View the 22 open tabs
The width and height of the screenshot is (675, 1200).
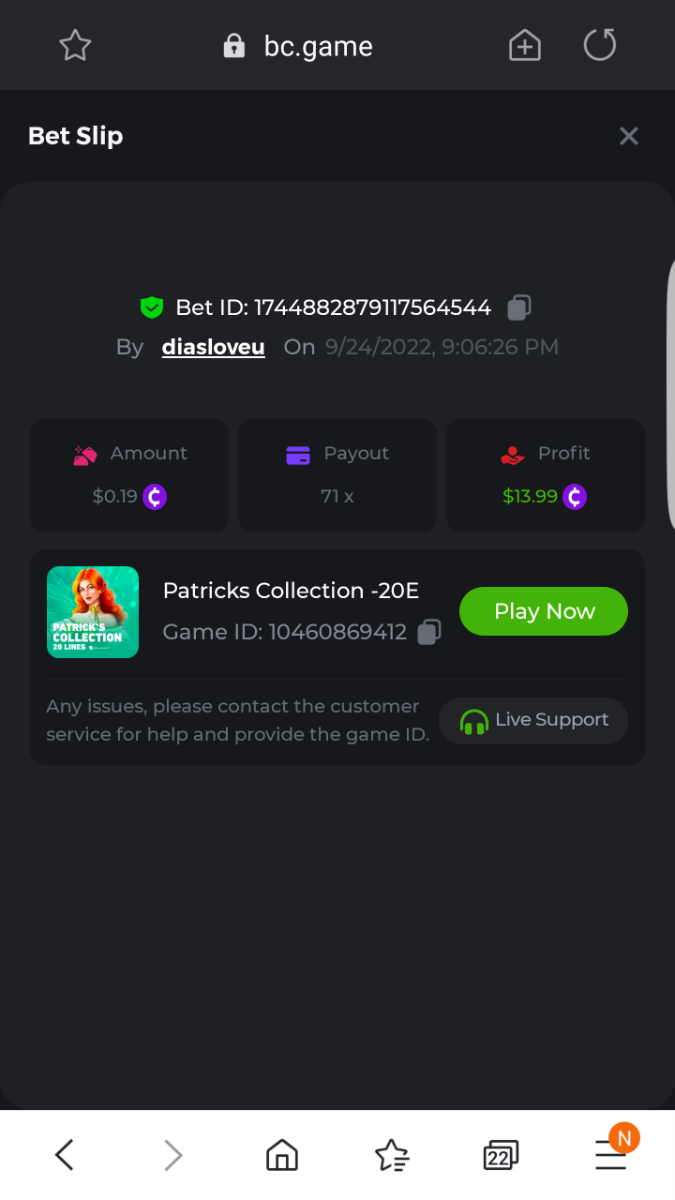tap(500, 1155)
